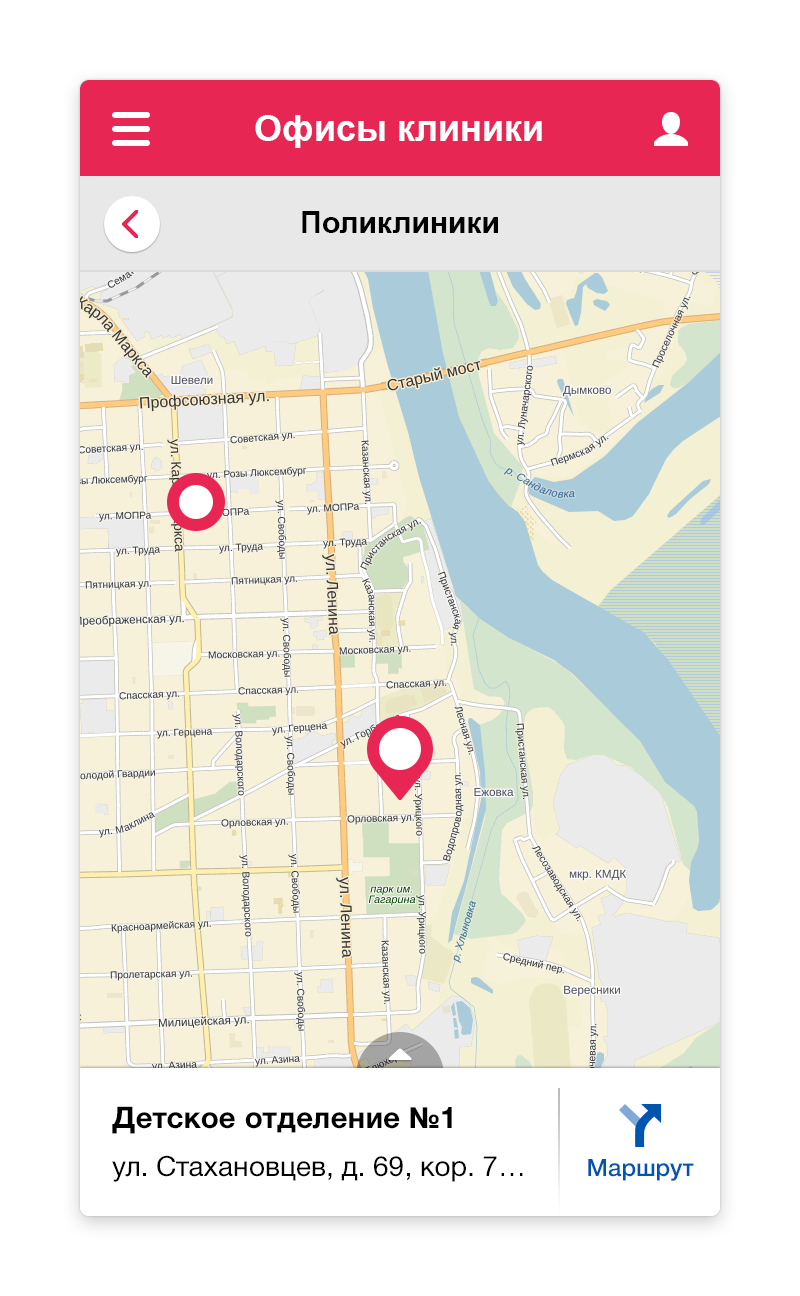Select the map pin near Орловская ул.
This screenshot has height=1296, width=800.
coord(400,753)
